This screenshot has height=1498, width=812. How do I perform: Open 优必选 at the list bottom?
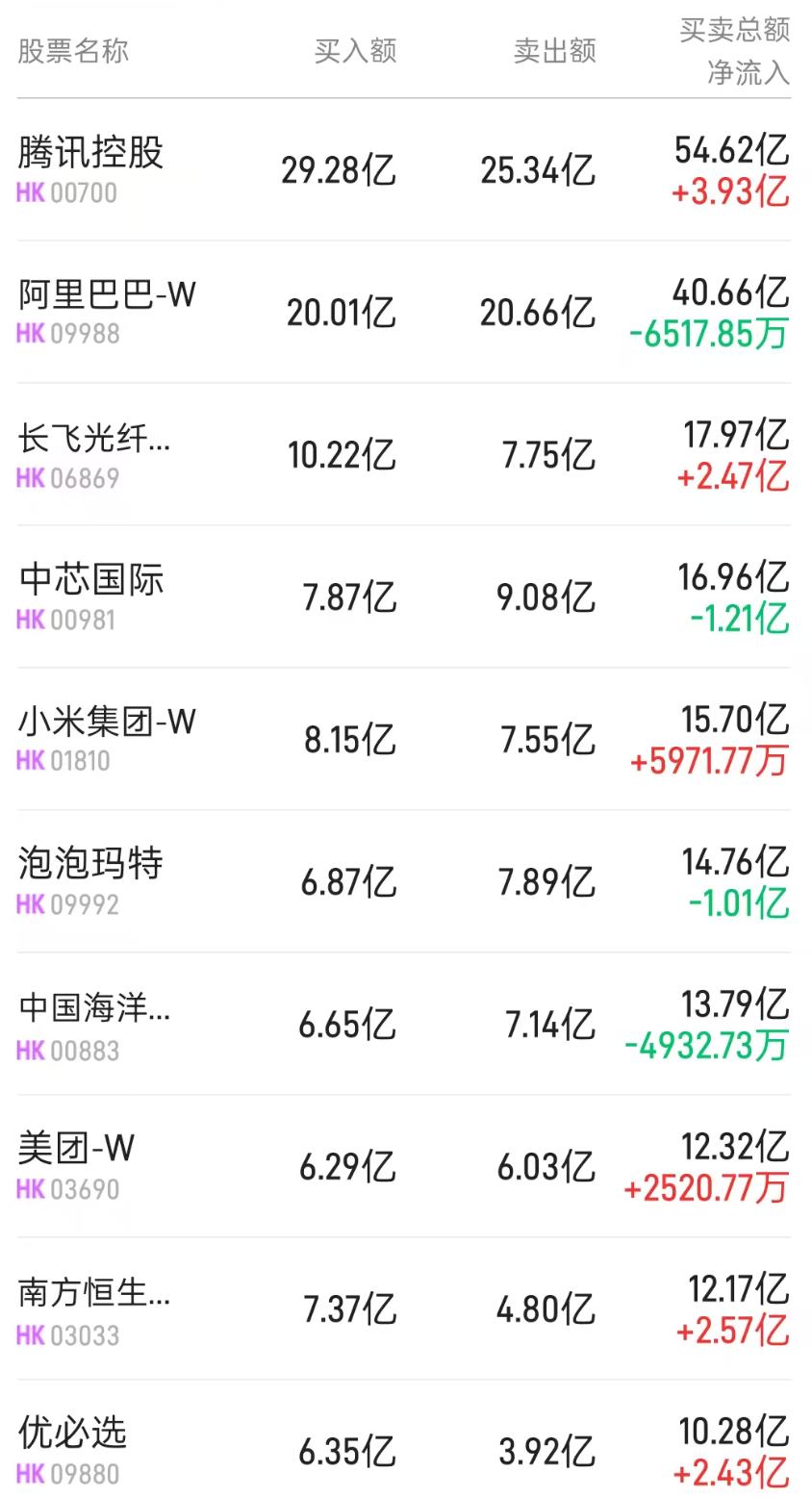69,1435
